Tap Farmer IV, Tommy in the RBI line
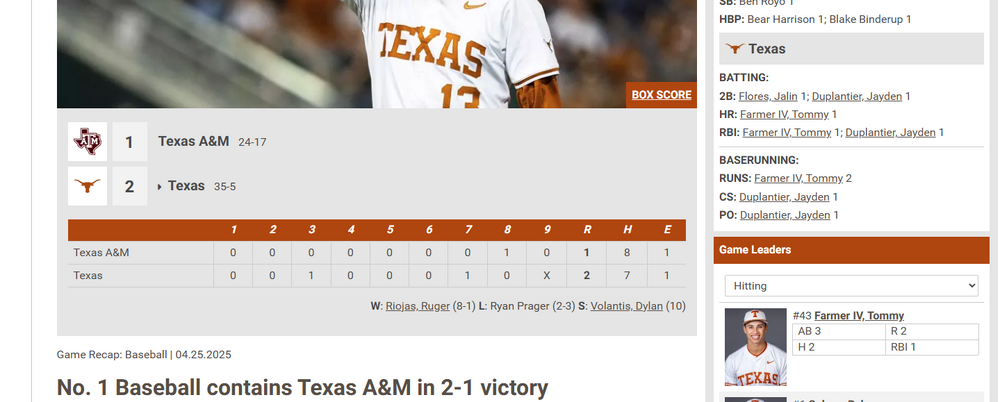Viewport: 1000px width, 402px height. [787, 132]
